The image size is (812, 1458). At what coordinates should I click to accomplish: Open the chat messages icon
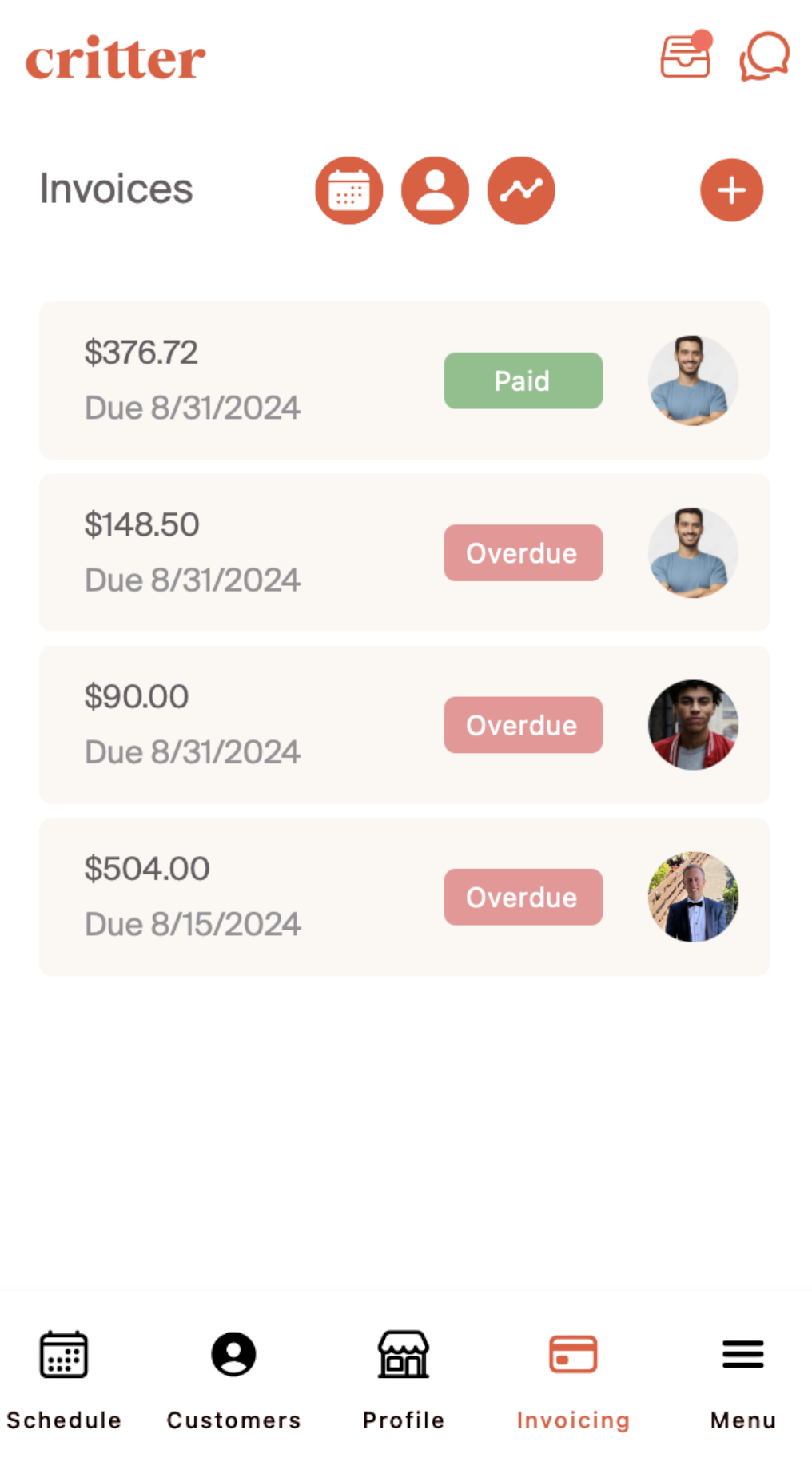(764, 57)
